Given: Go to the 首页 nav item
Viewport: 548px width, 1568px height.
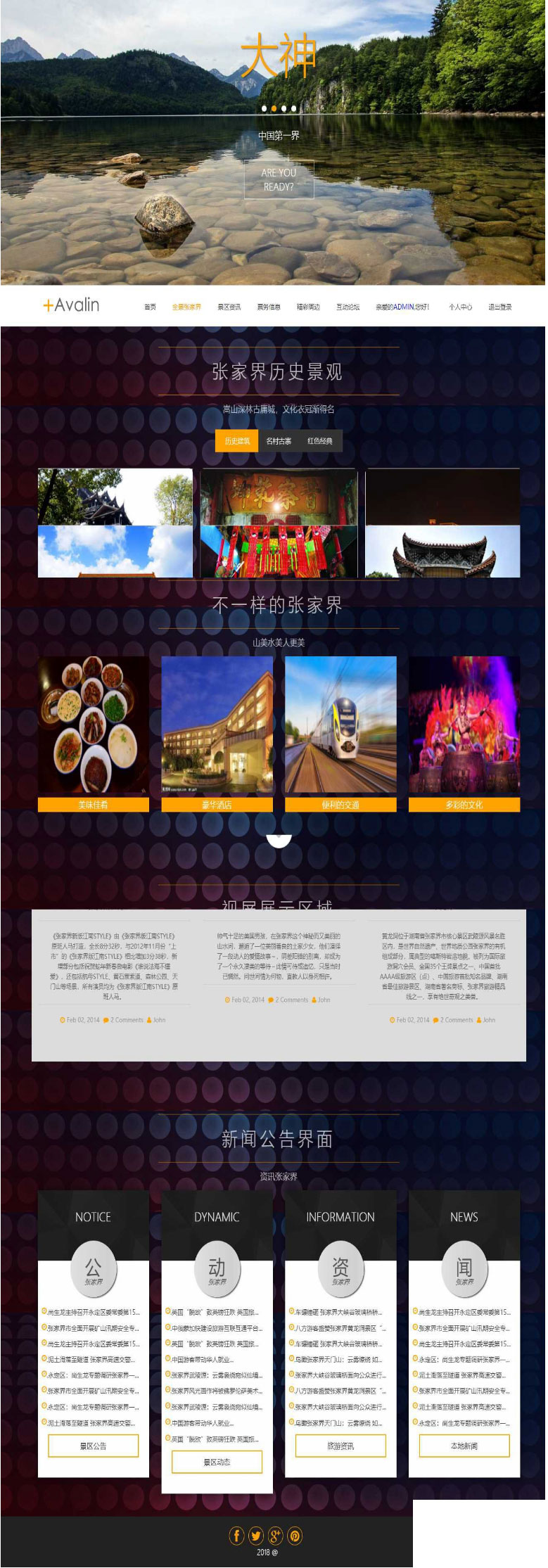Looking at the screenshot, I should coord(150,307).
